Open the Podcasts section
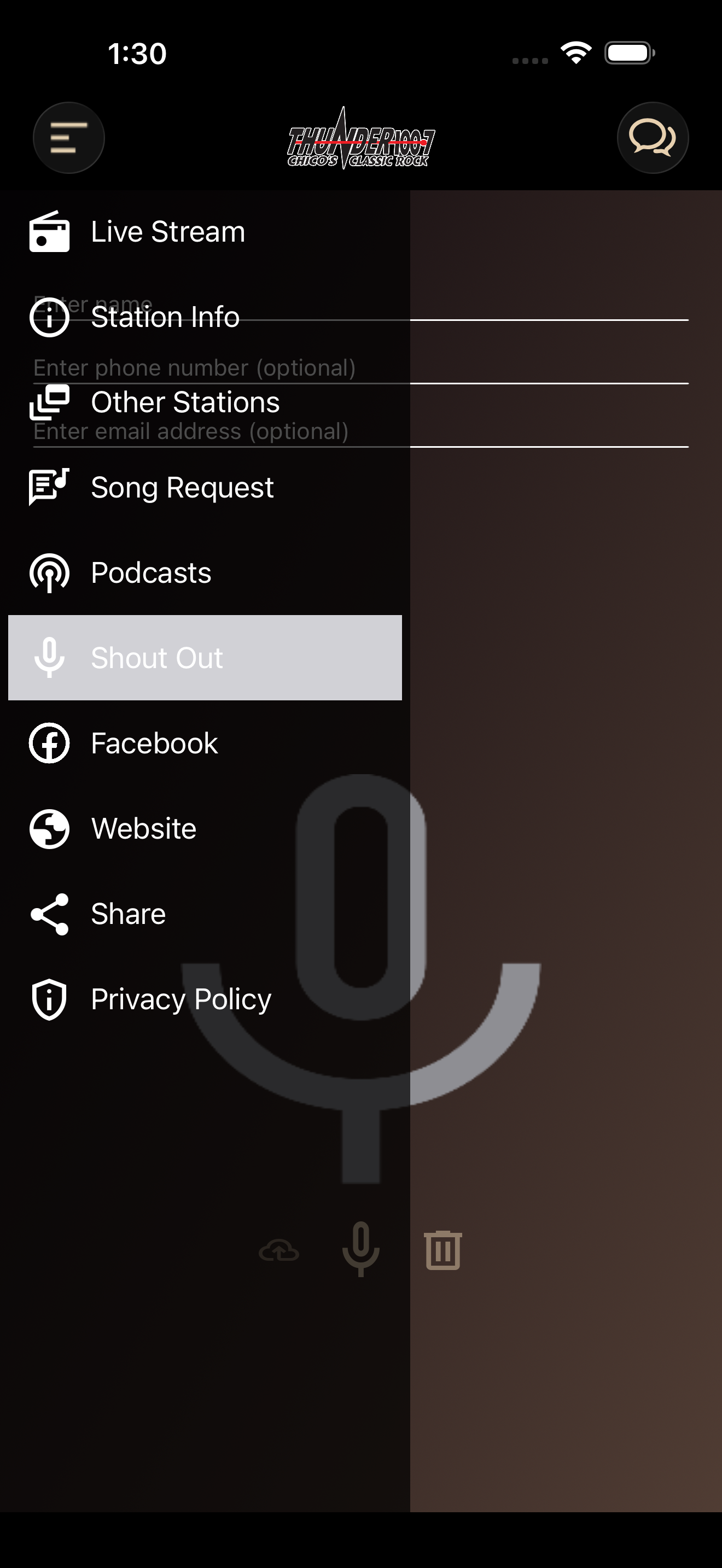 (x=205, y=573)
